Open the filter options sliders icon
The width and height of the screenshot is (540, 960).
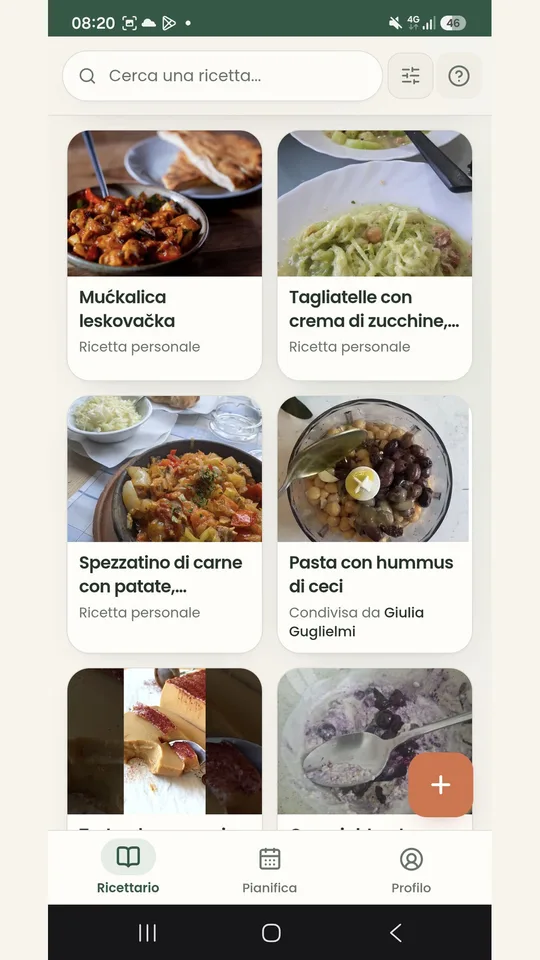tap(410, 76)
